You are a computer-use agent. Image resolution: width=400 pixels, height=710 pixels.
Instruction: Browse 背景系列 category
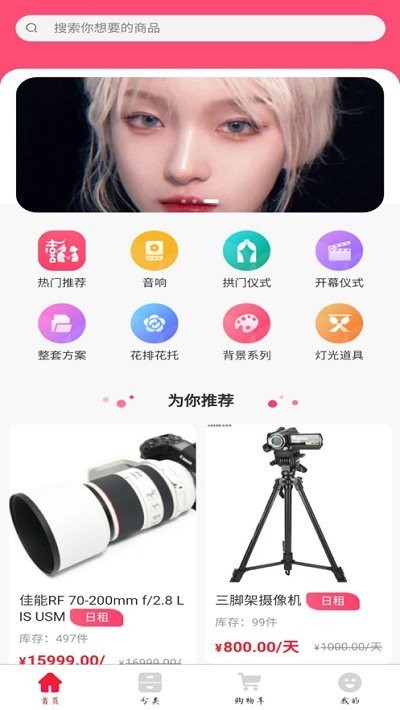coord(246,332)
